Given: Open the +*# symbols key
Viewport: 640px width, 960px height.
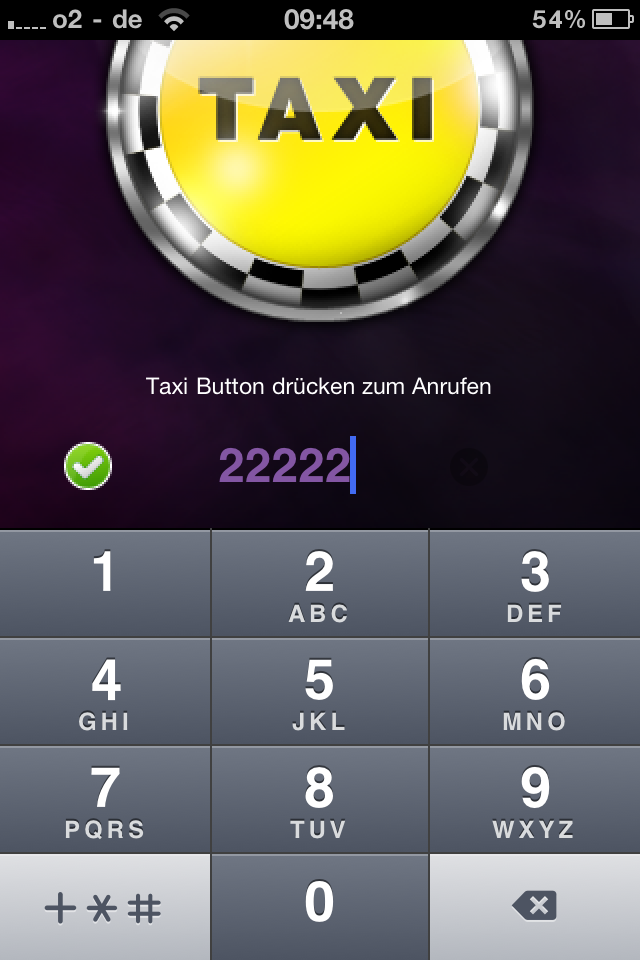Looking at the screenshot, I should (105, 907).
